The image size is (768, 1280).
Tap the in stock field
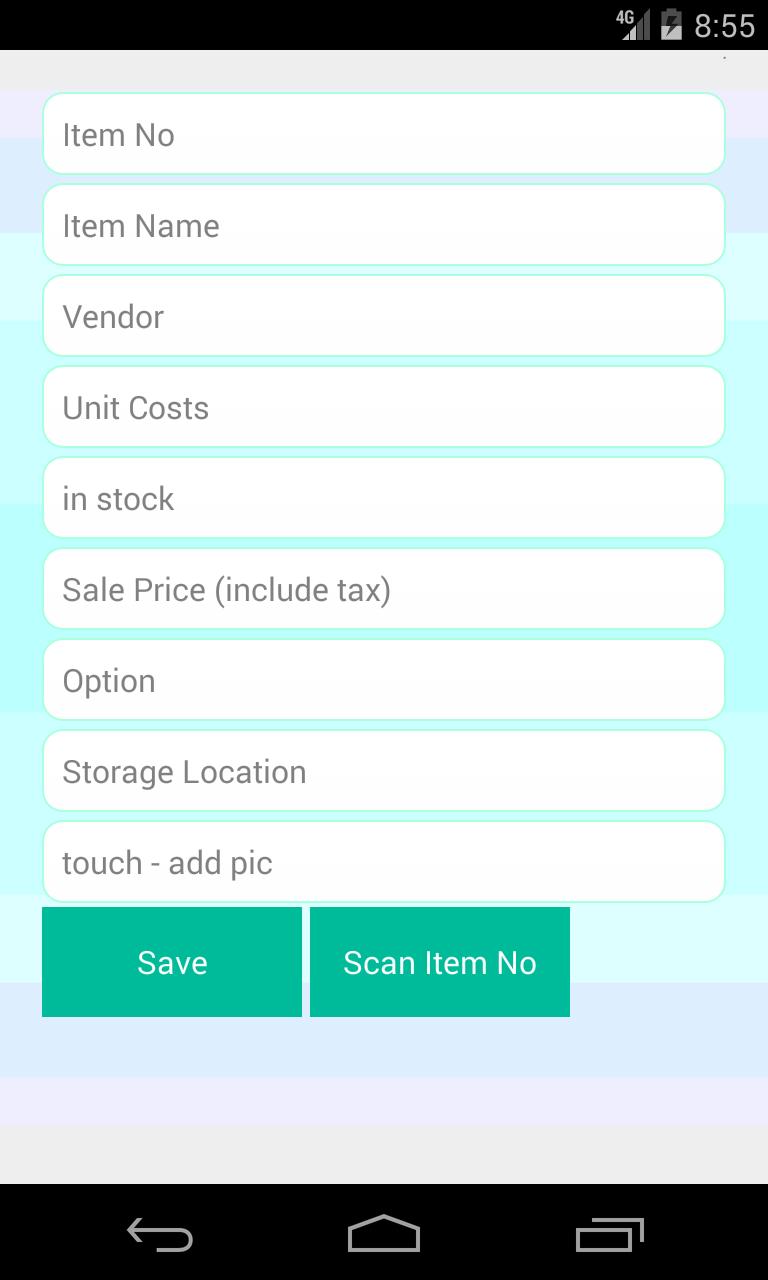tap(383, 498)
